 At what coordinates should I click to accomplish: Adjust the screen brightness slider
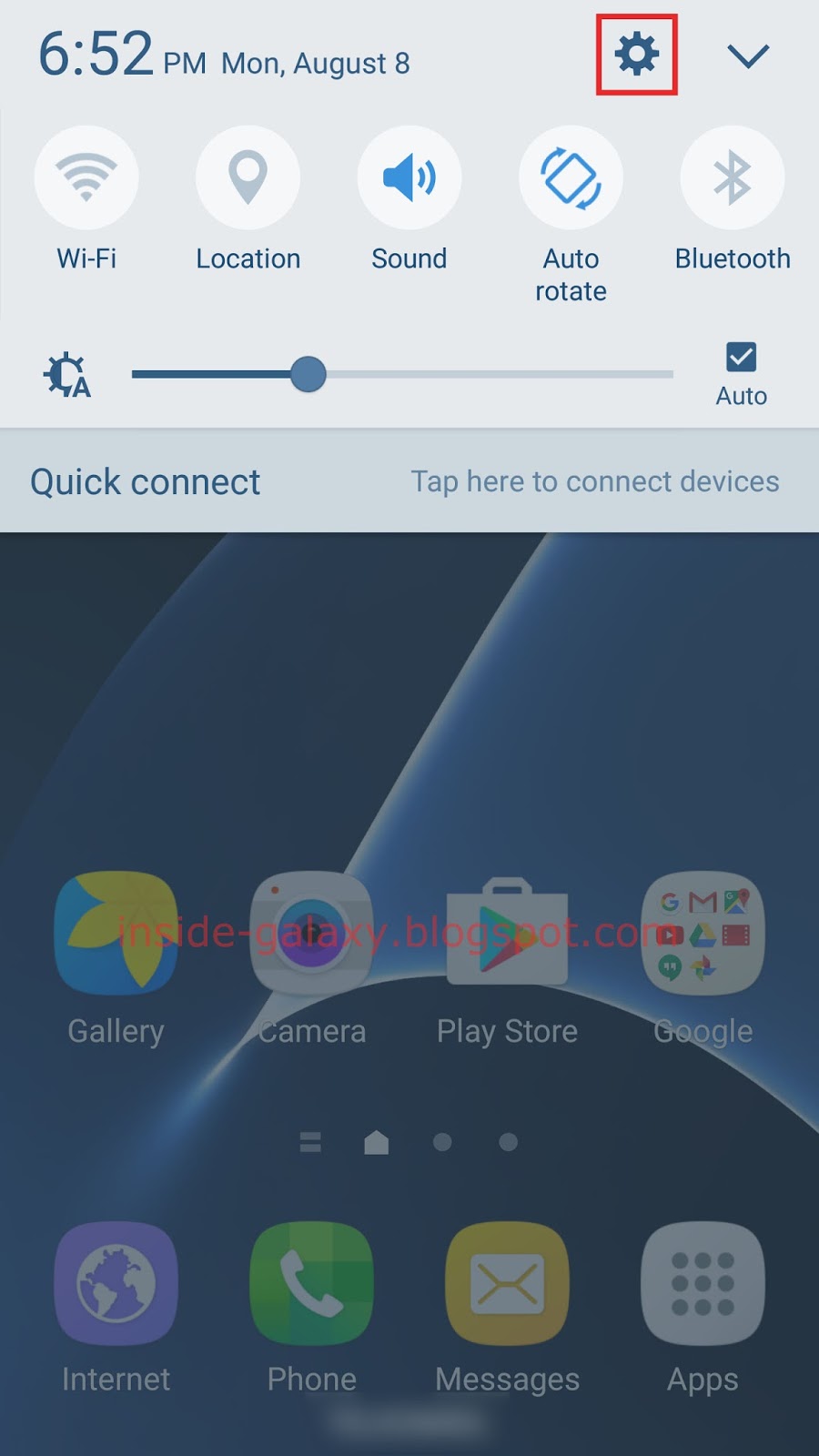pos(309,374)
